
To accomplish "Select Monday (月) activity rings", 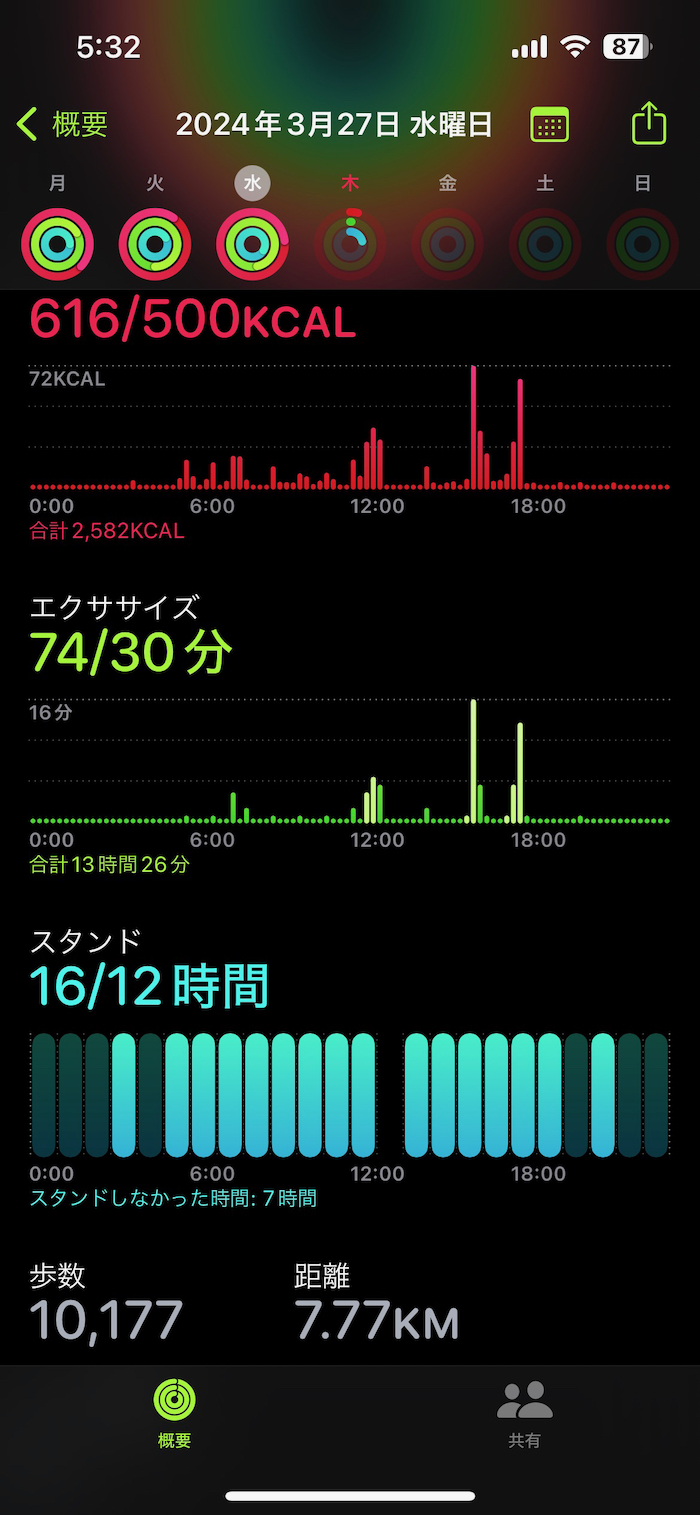I will [57, 243].
